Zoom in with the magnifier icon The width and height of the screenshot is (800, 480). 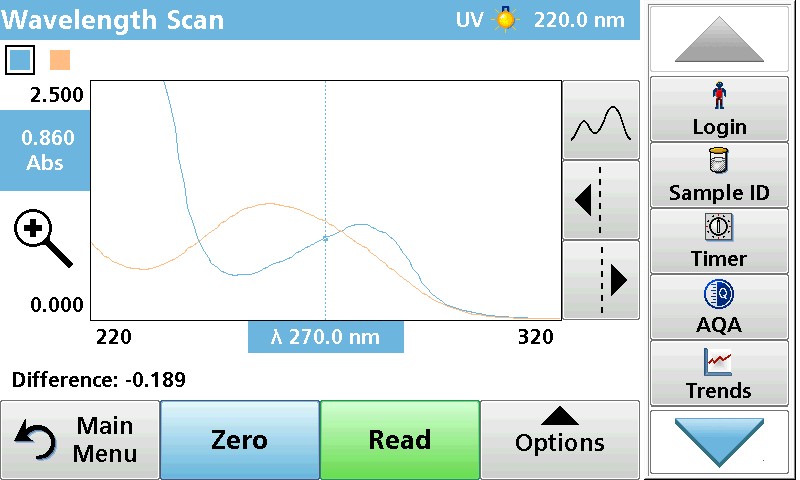(x=43, y=240)
